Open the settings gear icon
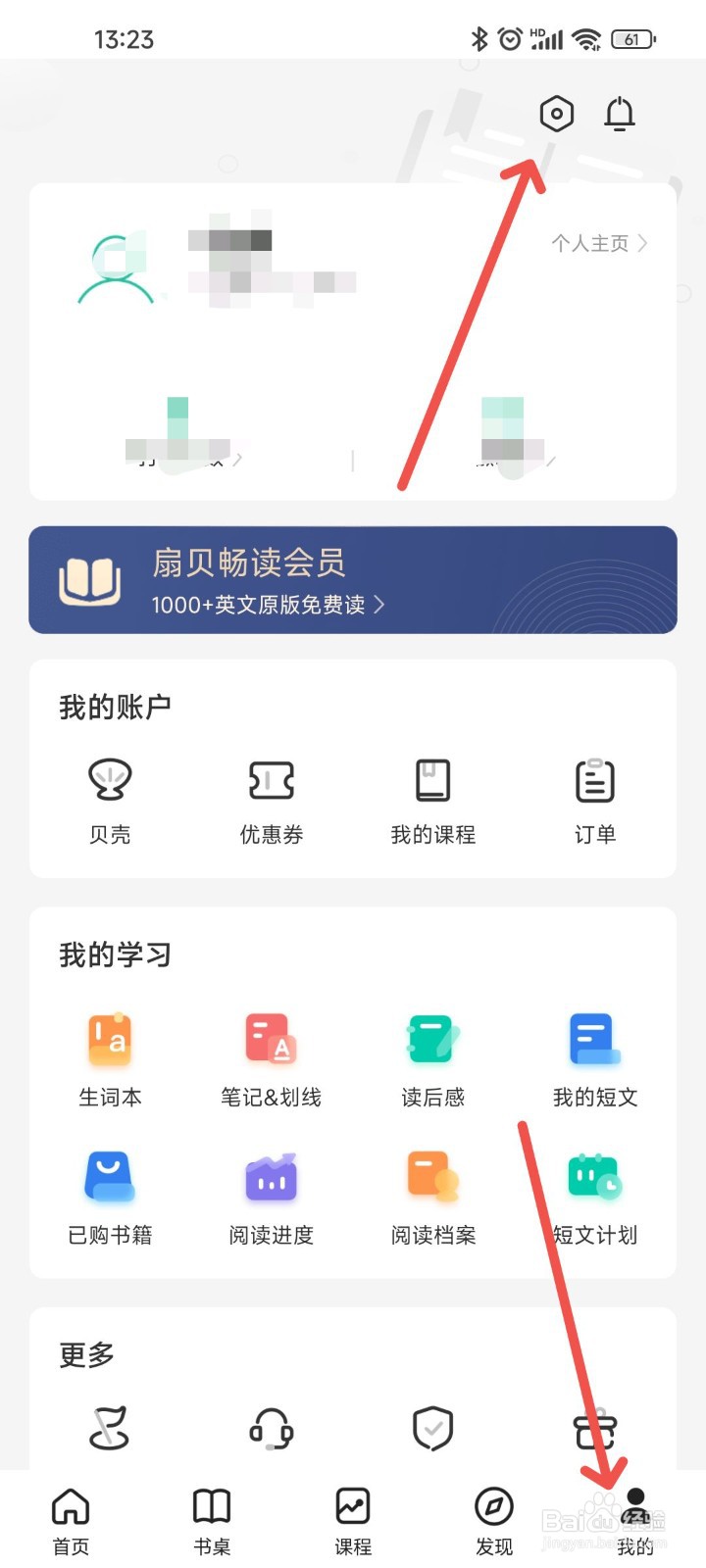The height and width of the screenshot is (1568, 706). 556,113
